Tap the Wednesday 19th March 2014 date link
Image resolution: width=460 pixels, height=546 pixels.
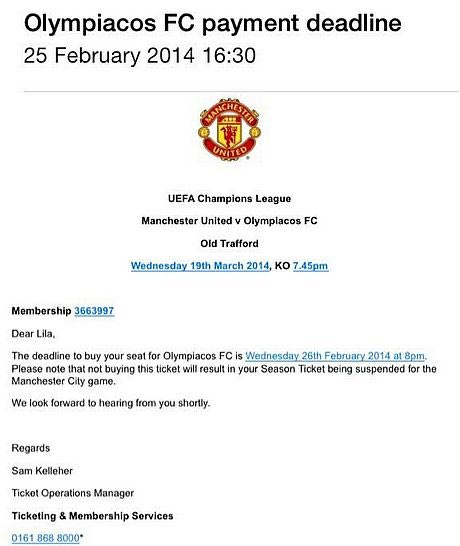pyautogui.click(x=200, y=266)
